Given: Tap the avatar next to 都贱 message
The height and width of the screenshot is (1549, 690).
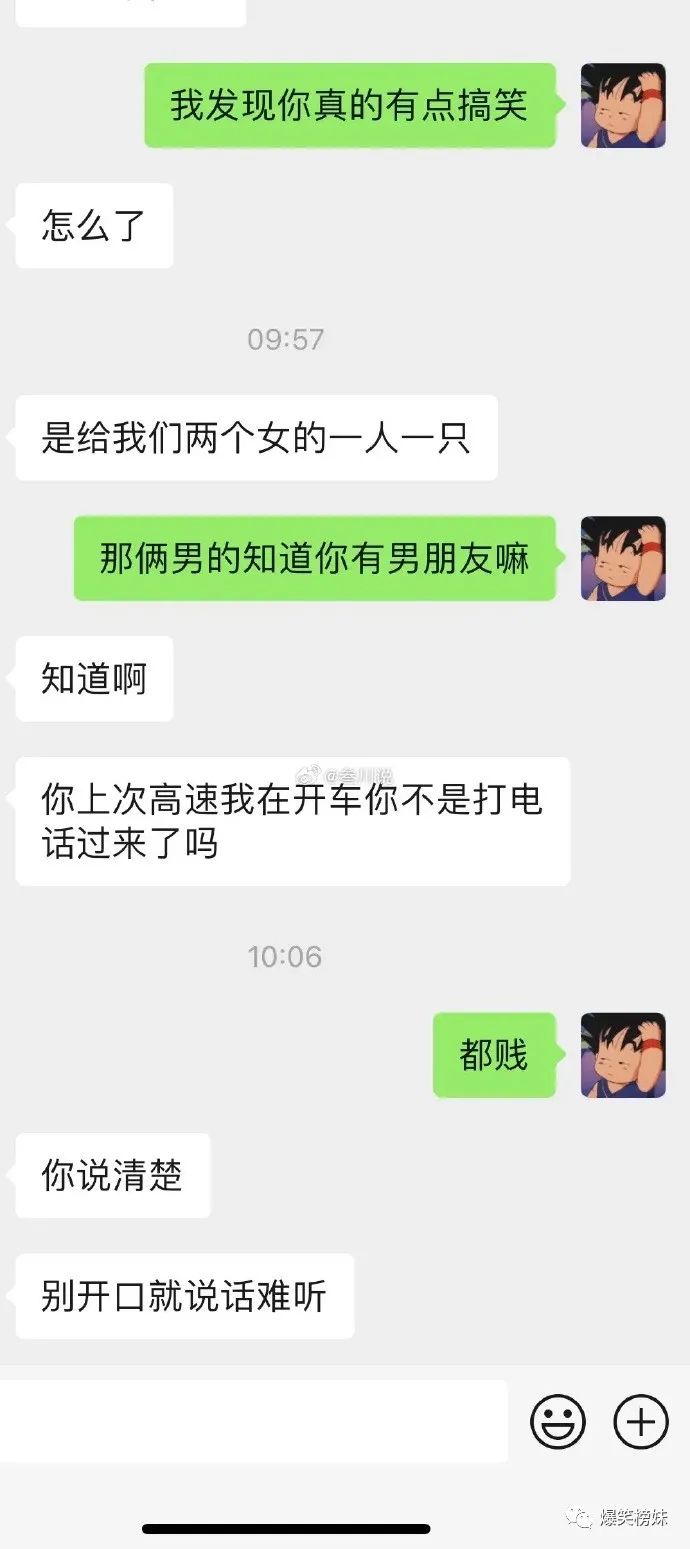Looking at the screenshot, I should [x=623, y=1055].
